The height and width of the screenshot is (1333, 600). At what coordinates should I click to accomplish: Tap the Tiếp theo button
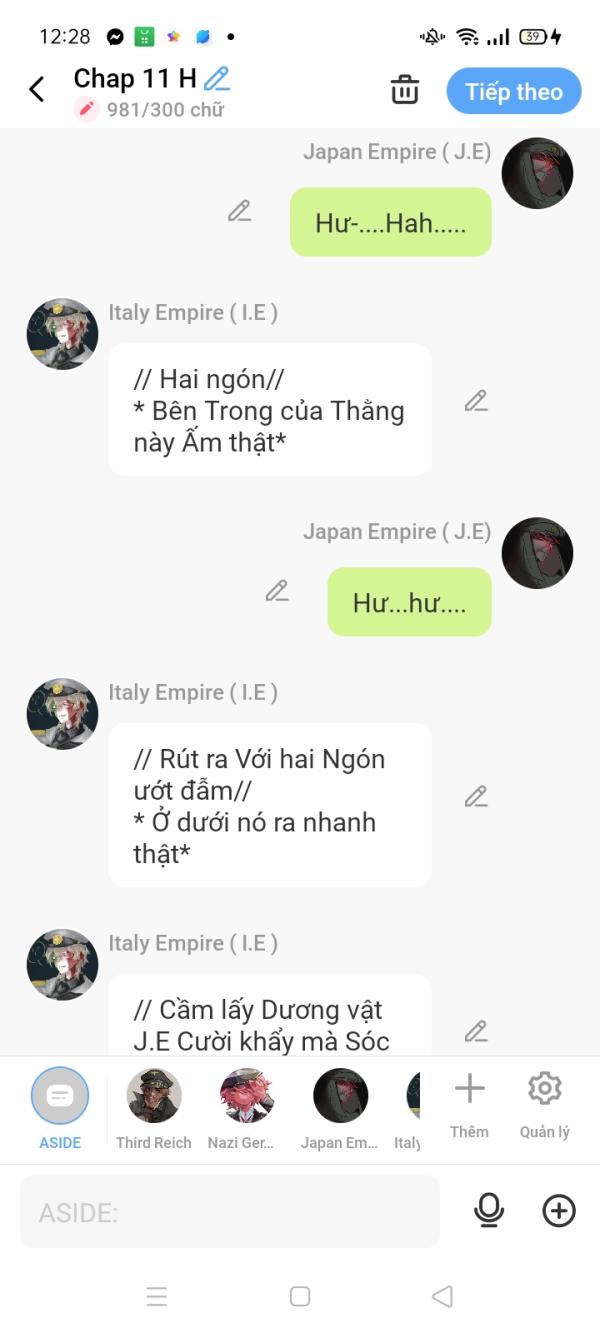[x=514, y=91]
